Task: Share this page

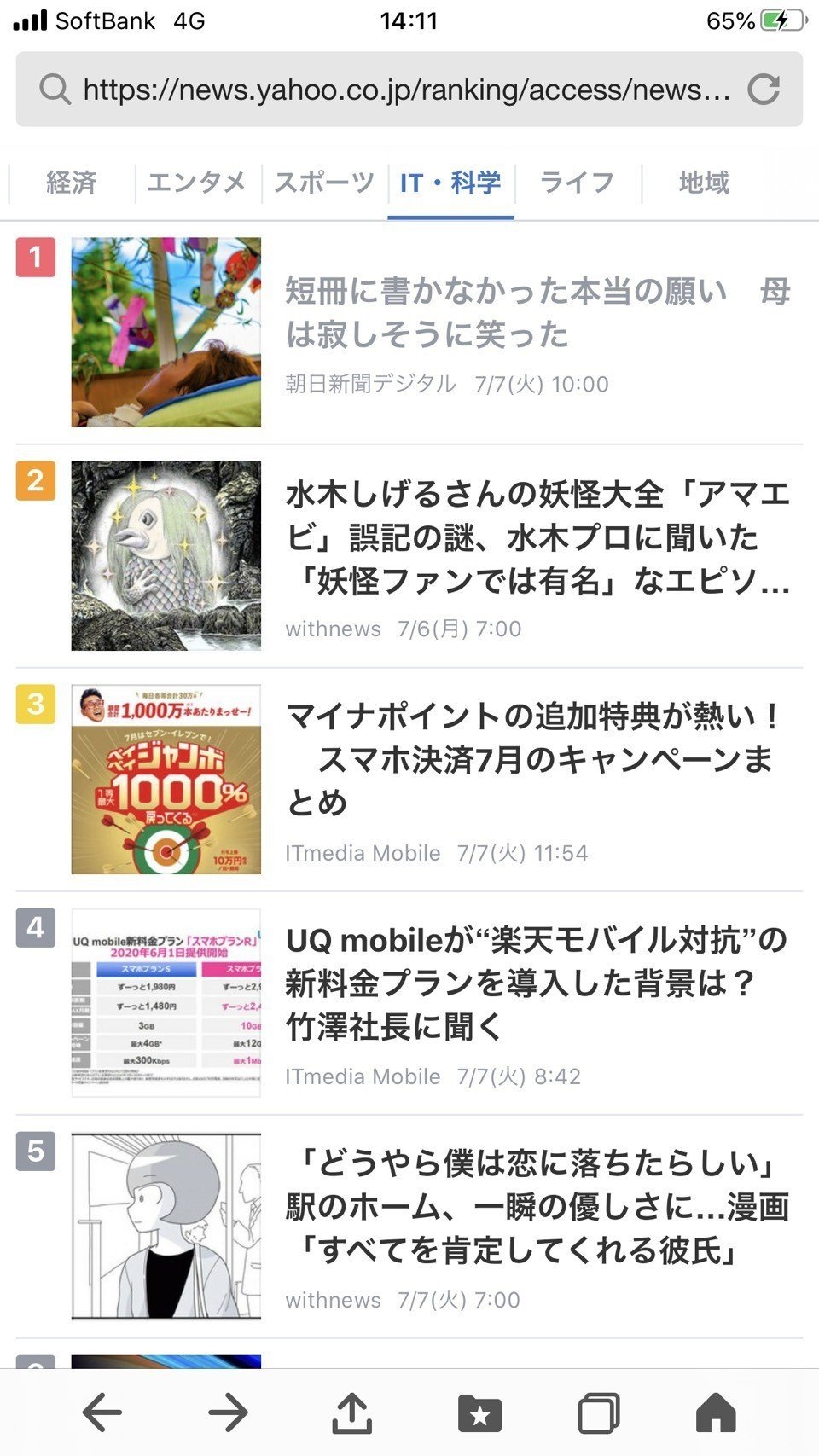Action: [x=352, y=1412]
